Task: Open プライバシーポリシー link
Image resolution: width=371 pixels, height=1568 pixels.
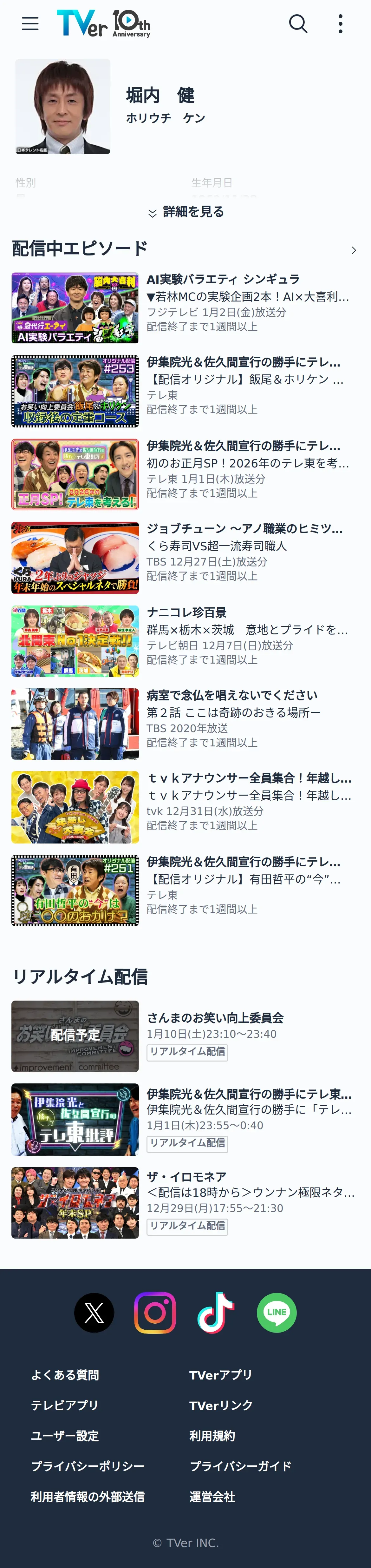Action: tap(88, 1466)
